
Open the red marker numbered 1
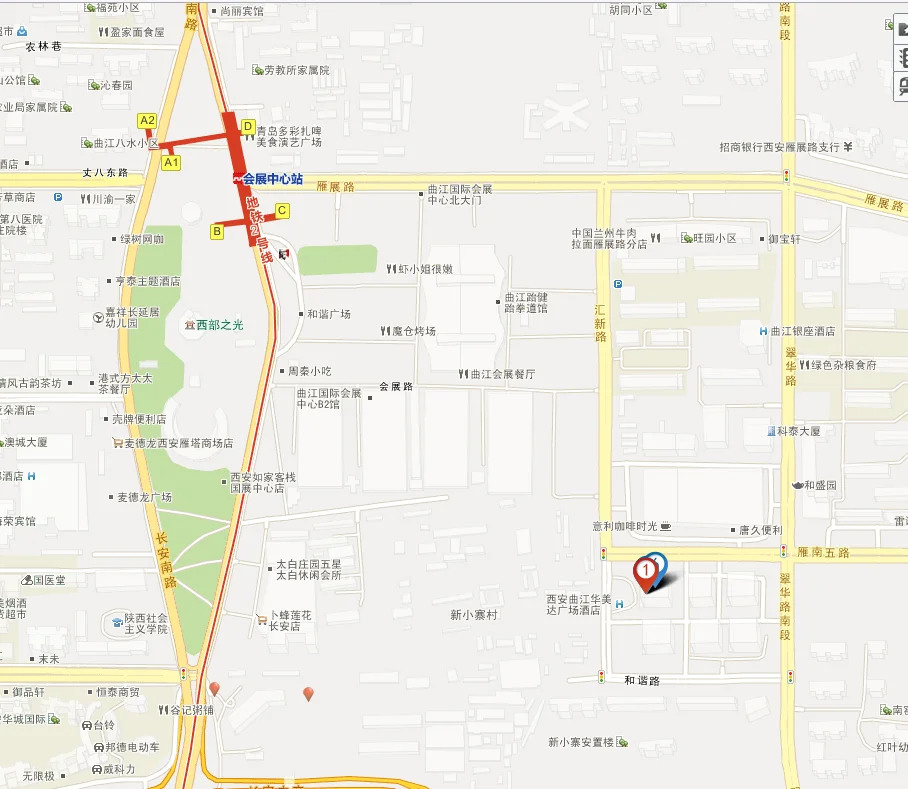pos(646,571)
